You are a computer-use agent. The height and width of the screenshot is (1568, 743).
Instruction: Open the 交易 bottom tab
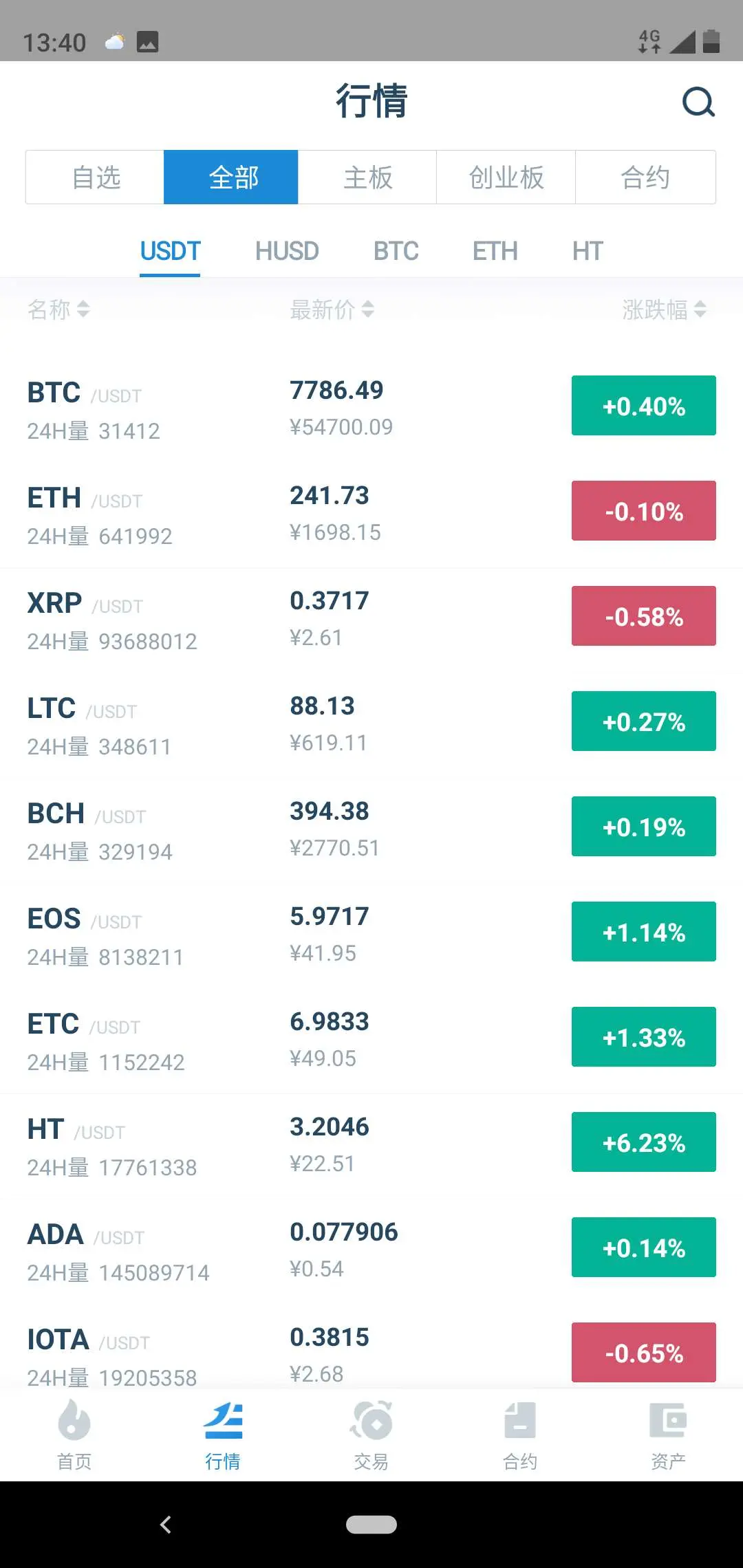click(x=371, y=1435)
